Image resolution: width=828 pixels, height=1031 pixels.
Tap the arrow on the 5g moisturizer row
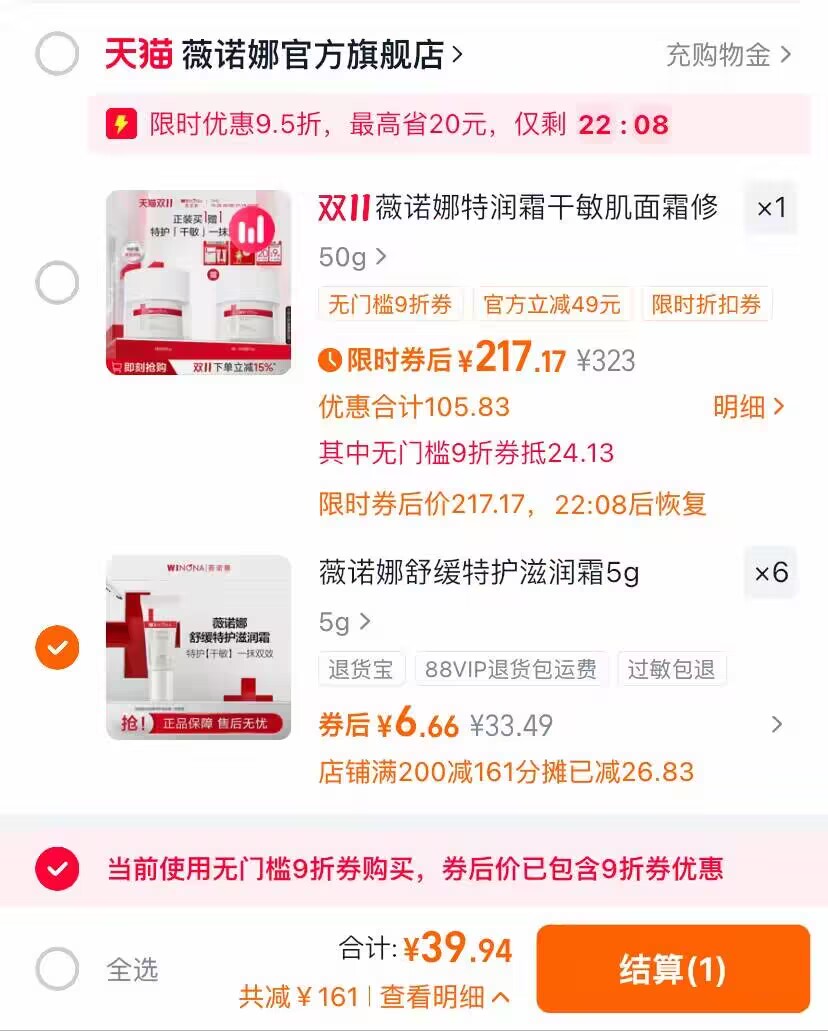coord(779,723)
